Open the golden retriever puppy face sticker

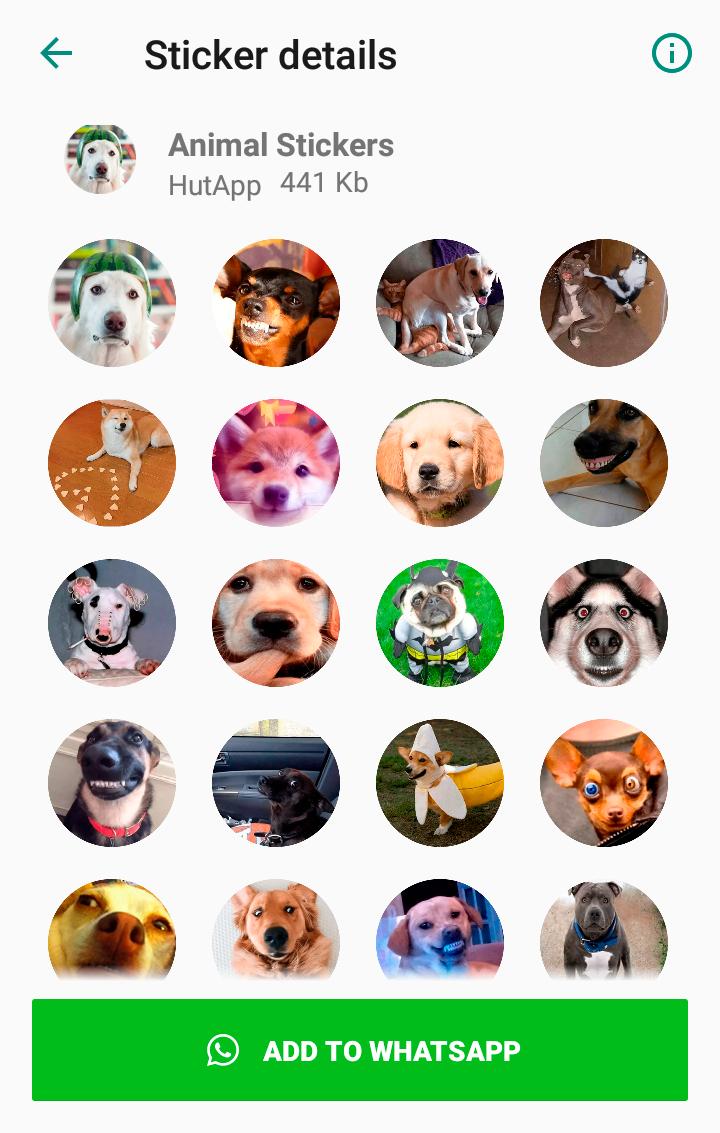pyautogui.click(x=440, y=462)
